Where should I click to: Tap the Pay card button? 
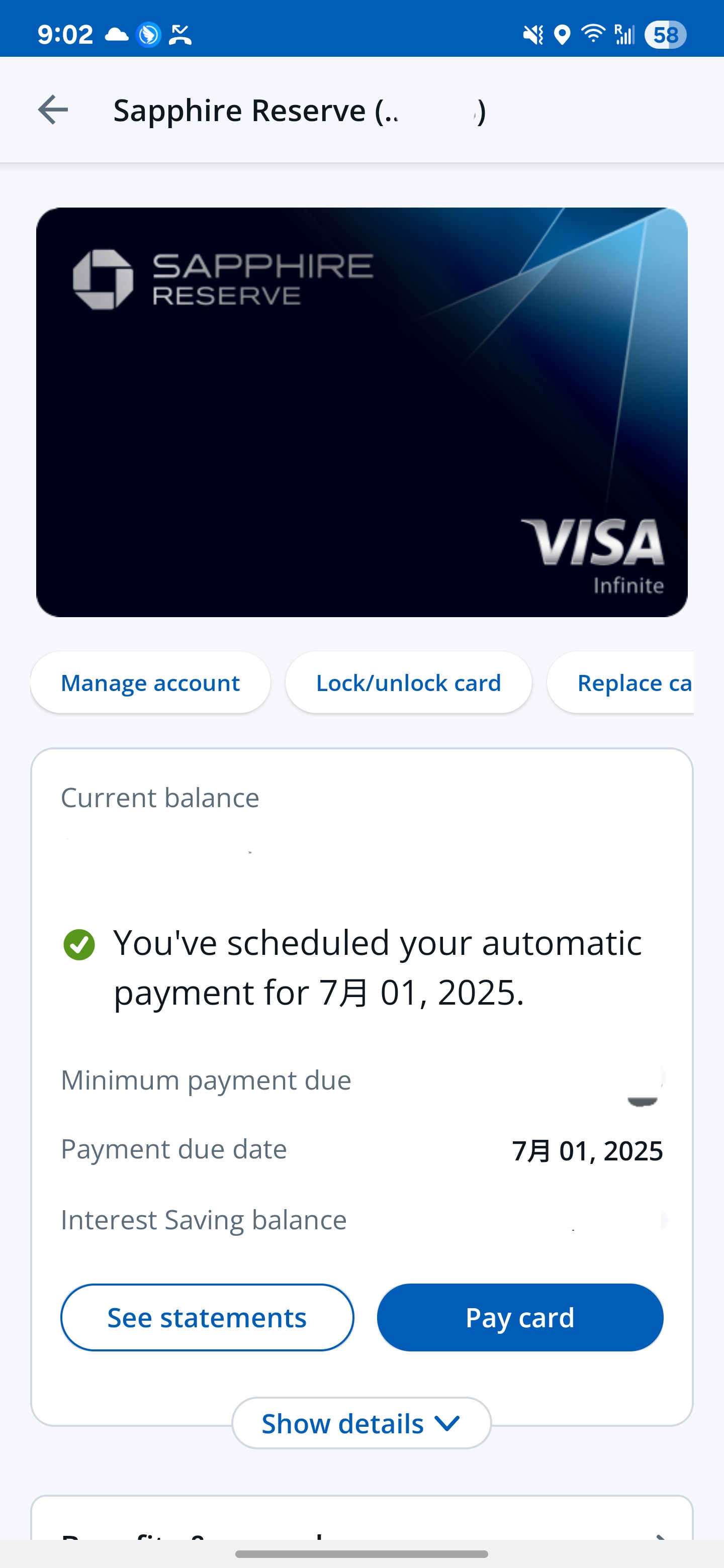pyautogui.click(x=520, y=1318)
